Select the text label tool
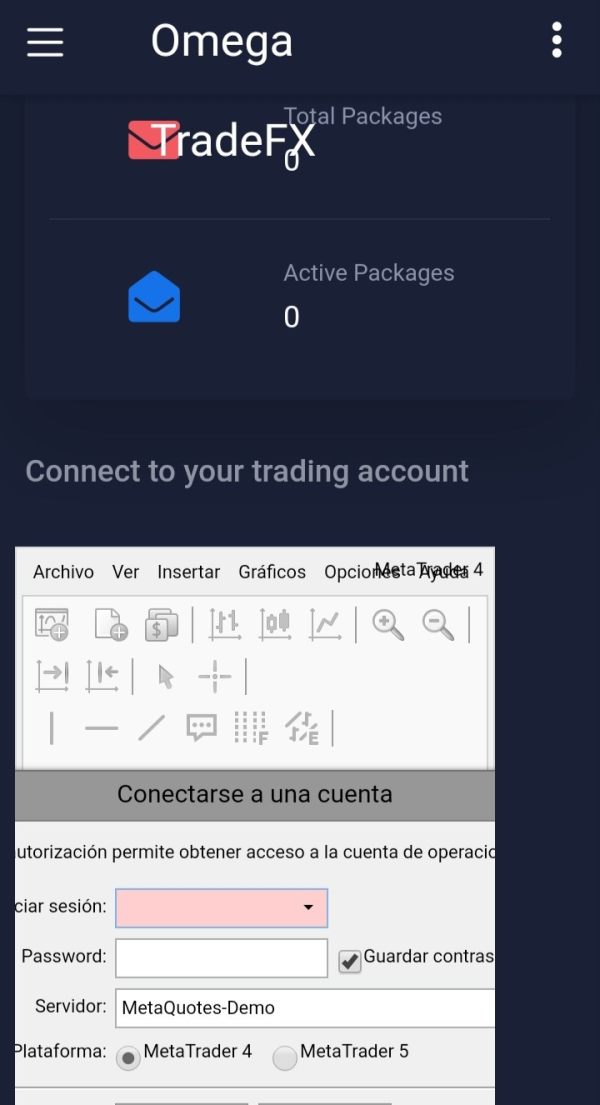 point(201,728)
